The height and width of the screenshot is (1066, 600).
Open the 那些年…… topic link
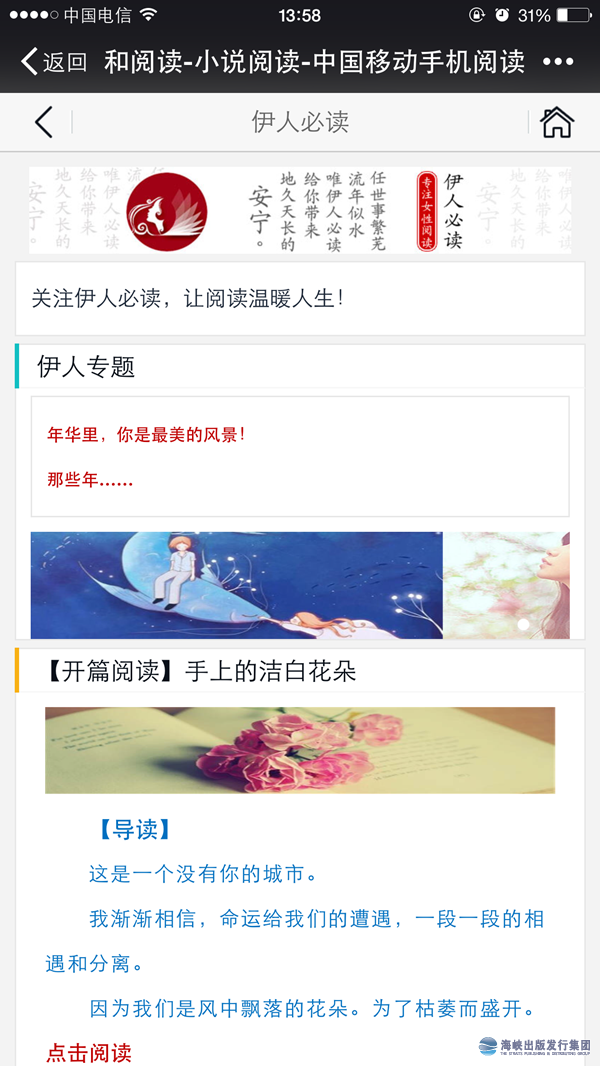[90, 480]
